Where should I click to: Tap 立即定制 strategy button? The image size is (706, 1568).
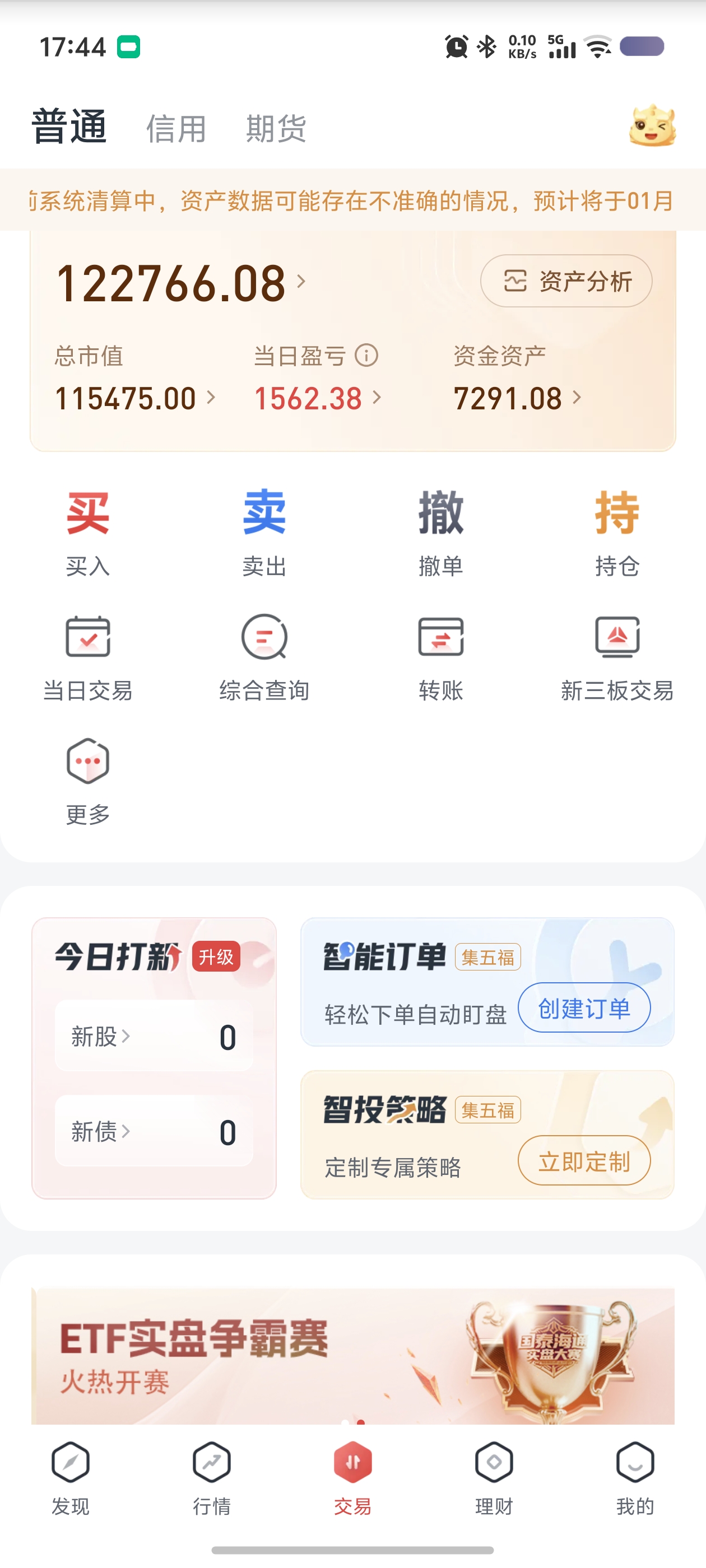point(583,1161)
